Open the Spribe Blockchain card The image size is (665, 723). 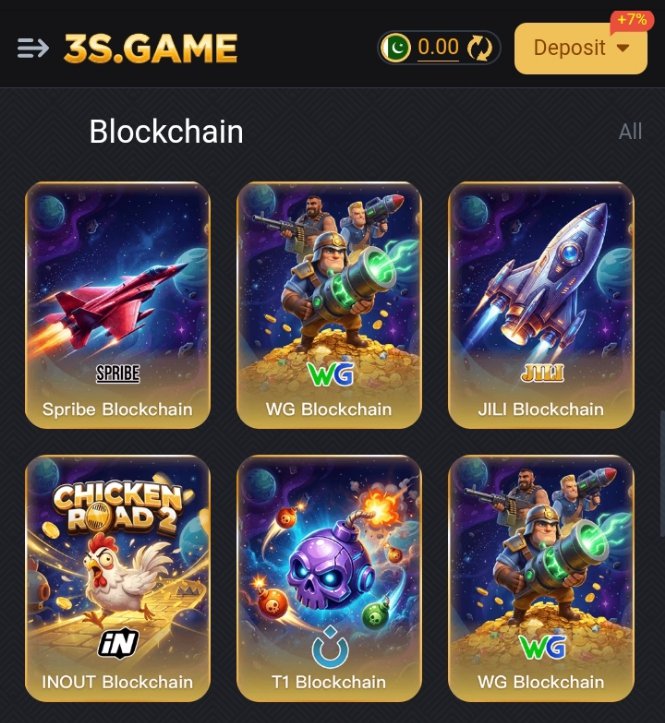[117, 305]
